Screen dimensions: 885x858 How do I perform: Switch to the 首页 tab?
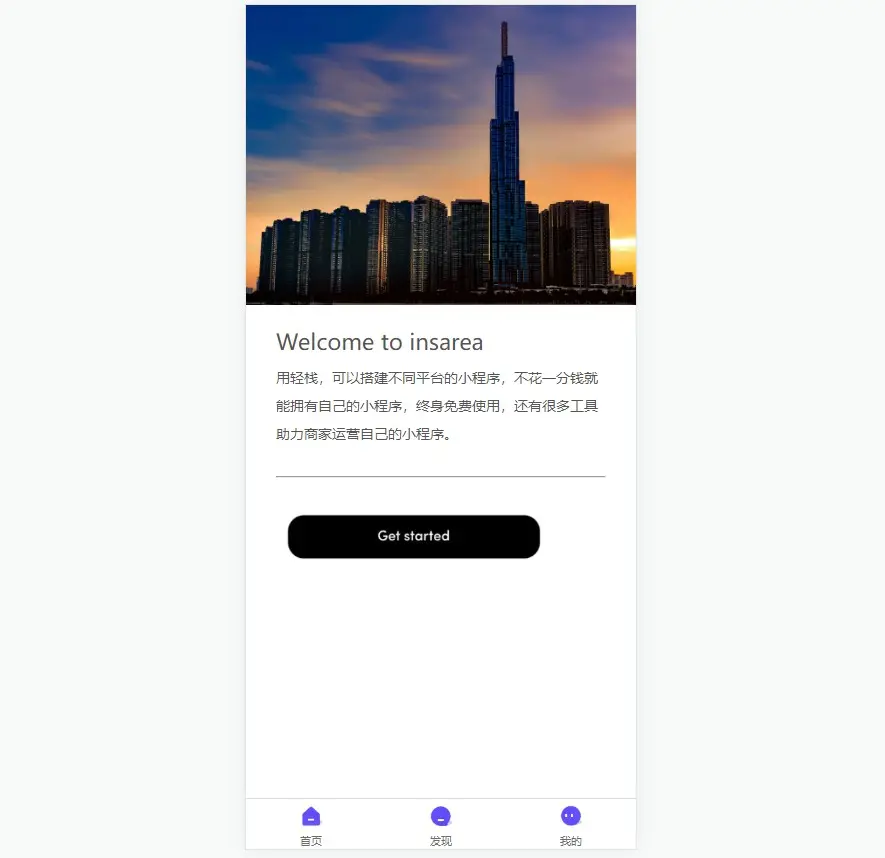311,825
